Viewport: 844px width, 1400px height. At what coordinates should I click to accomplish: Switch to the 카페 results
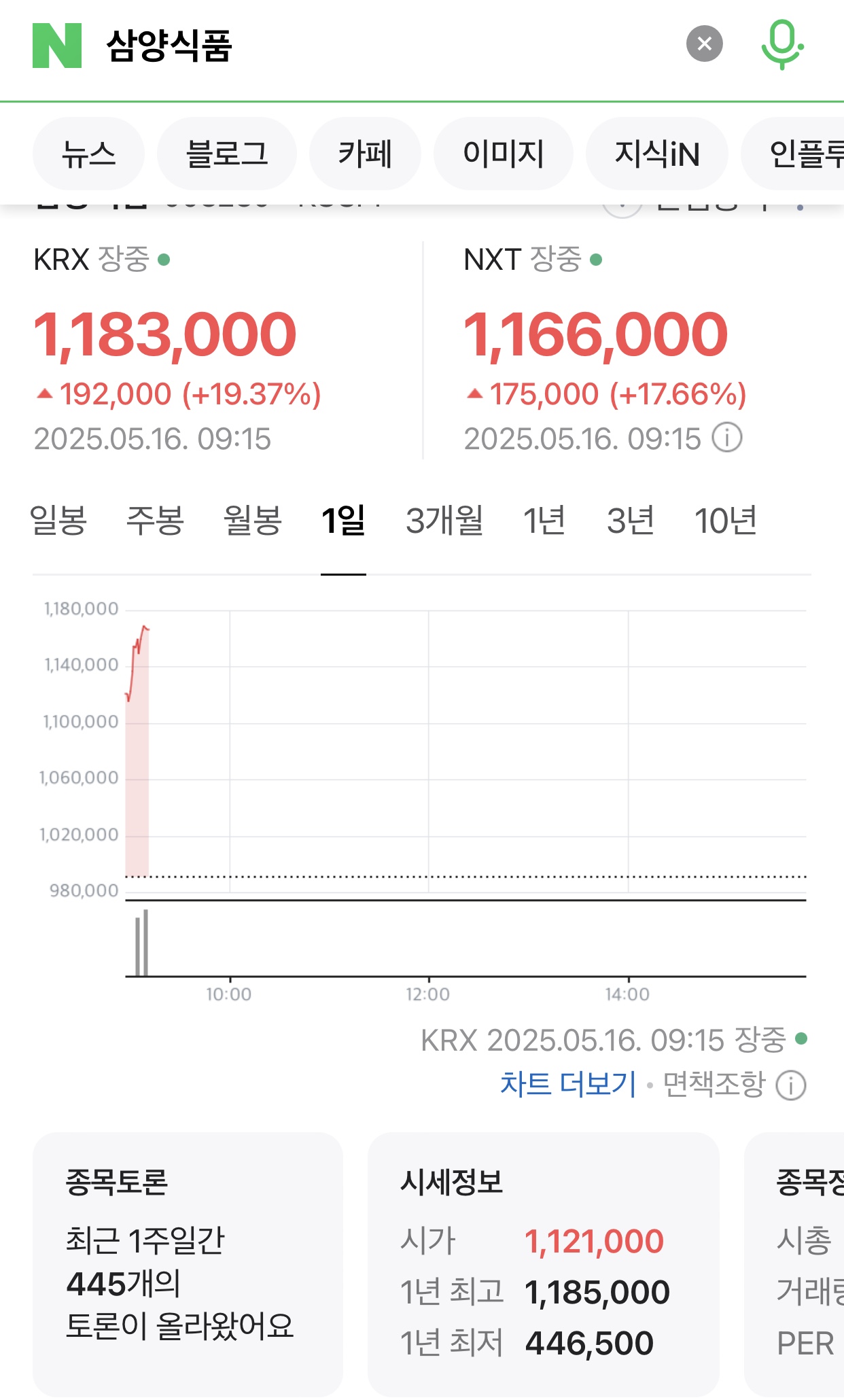coord(365,154)
